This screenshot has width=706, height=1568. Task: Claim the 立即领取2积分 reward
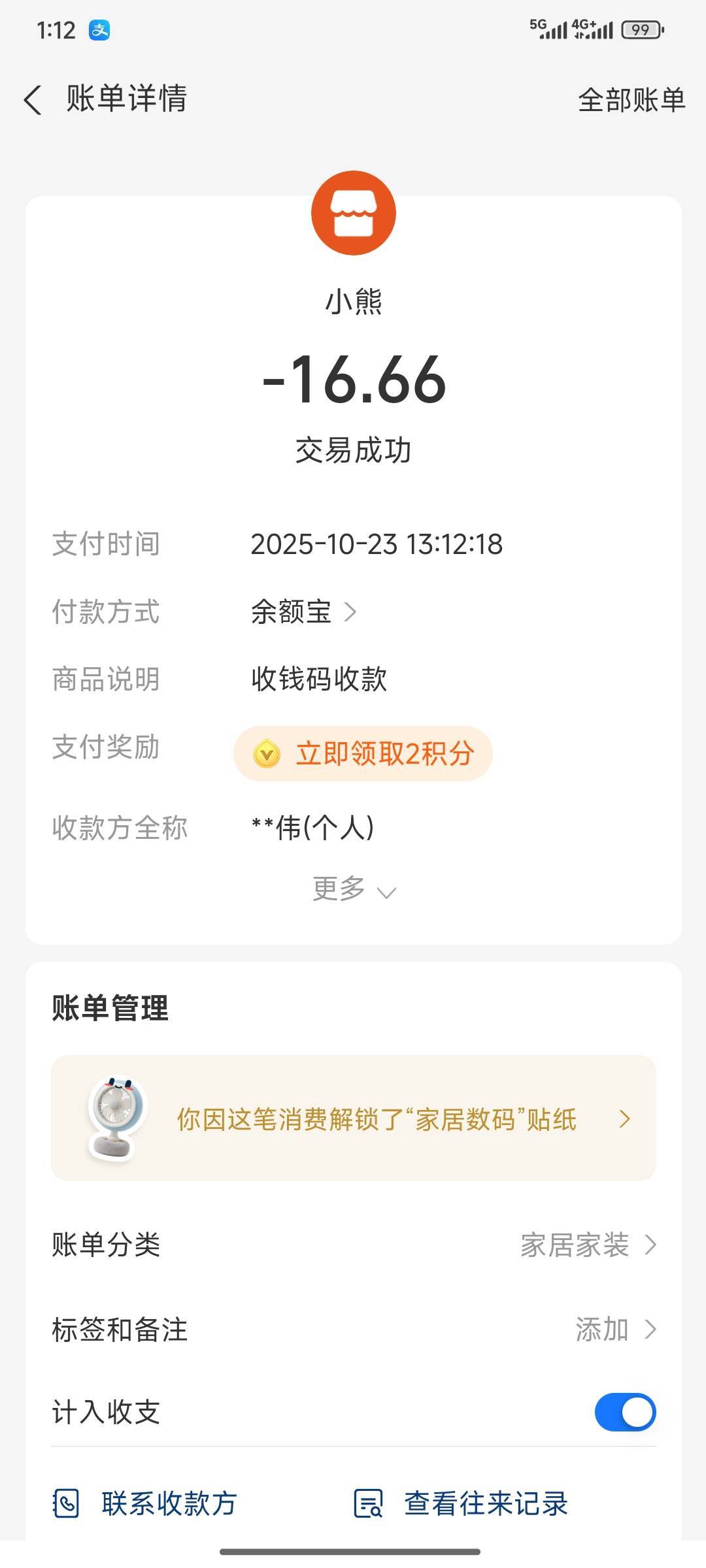pyautogui.click(x=363, y=753)
